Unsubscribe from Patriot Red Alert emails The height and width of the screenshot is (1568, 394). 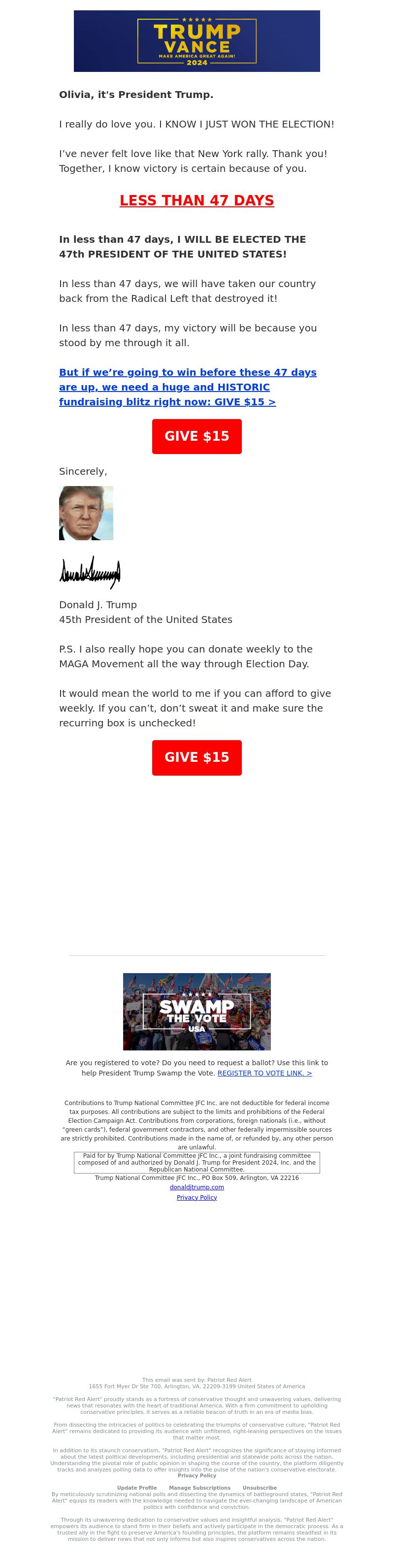coord(260,1488)
